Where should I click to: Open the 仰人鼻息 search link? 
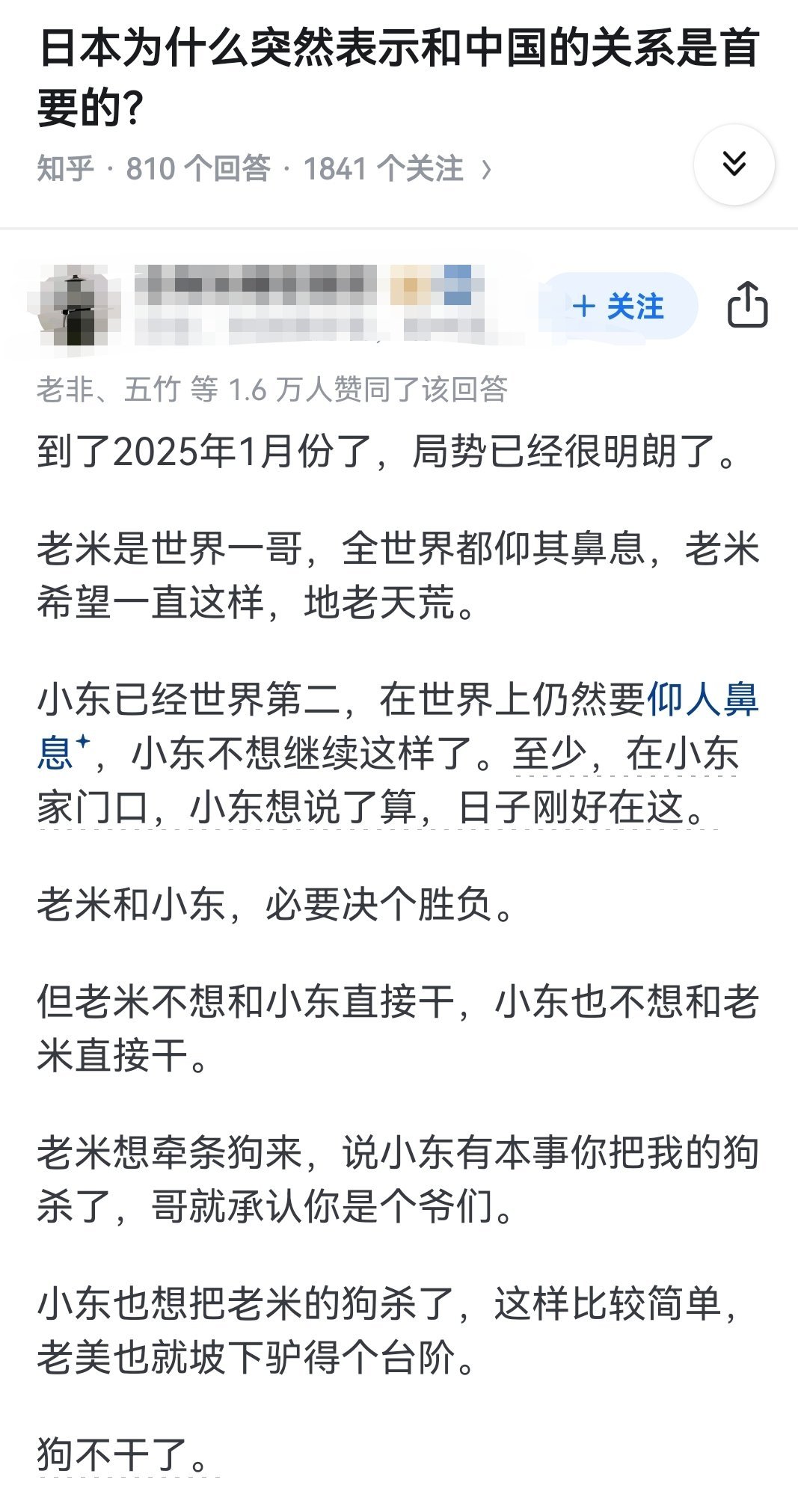[702, 701]
